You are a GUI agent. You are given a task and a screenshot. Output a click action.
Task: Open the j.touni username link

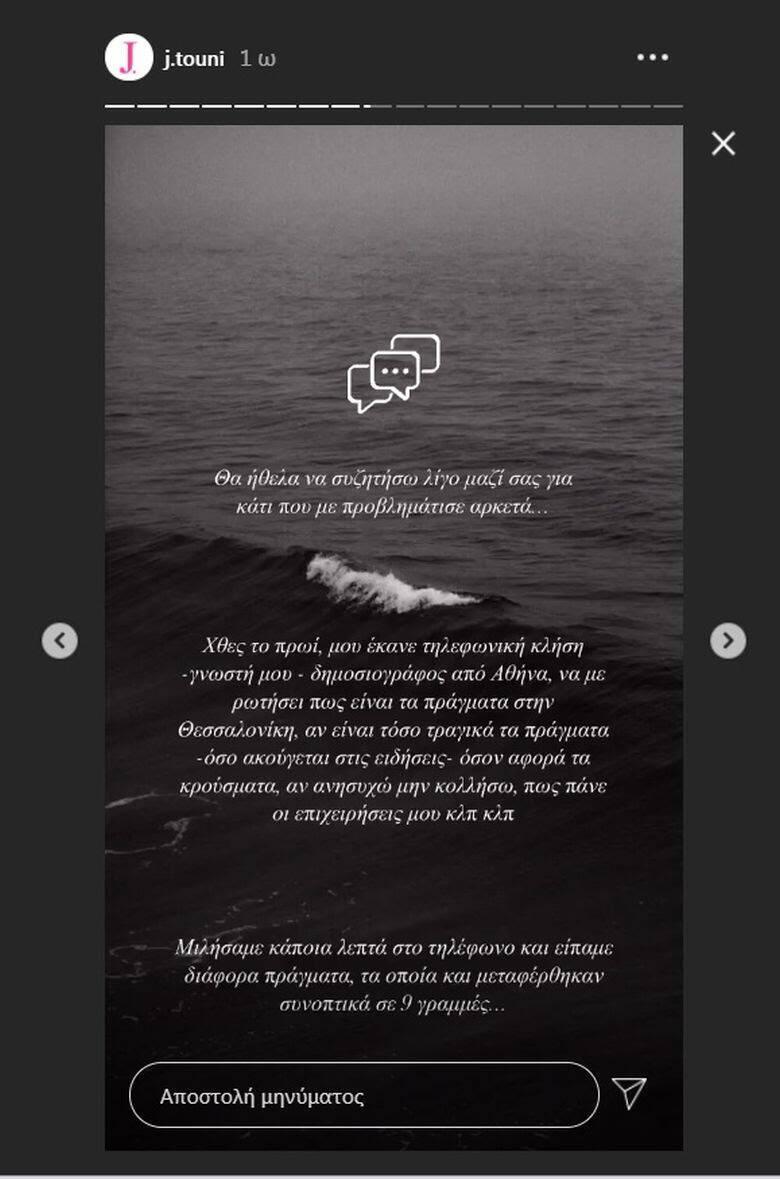(x=194, y=59)
